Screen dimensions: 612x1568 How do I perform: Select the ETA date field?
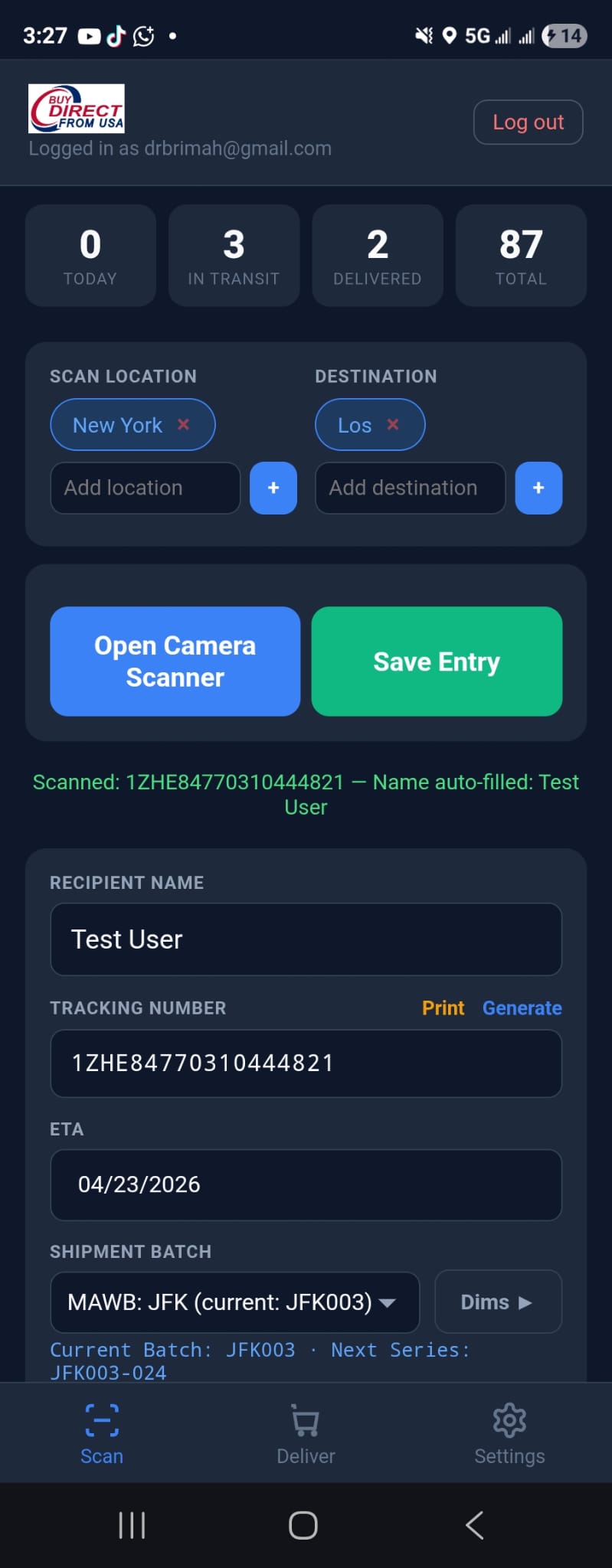click(x=305, y=1184)
